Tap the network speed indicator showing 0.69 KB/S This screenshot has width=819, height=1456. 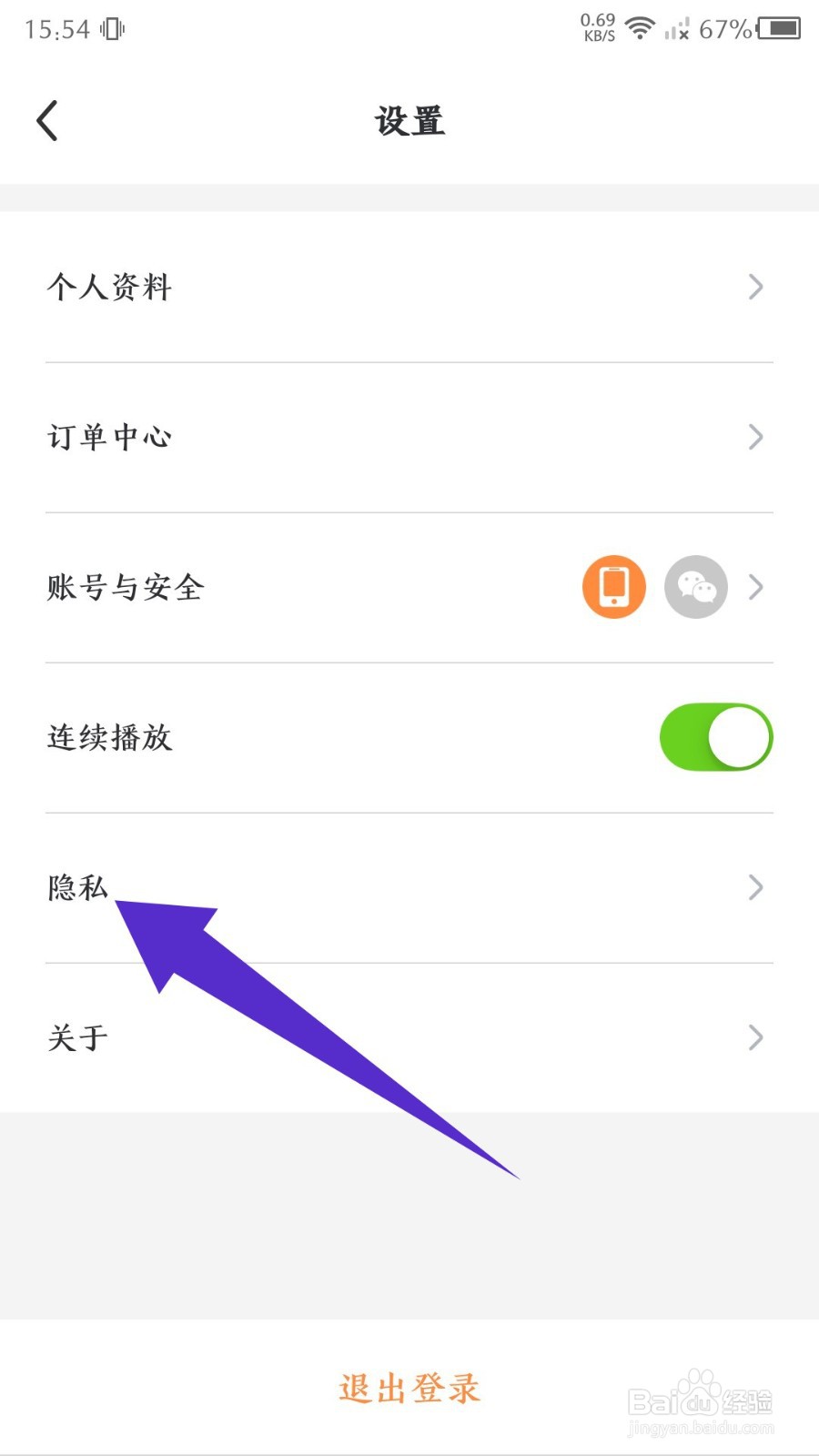[598, 27]
